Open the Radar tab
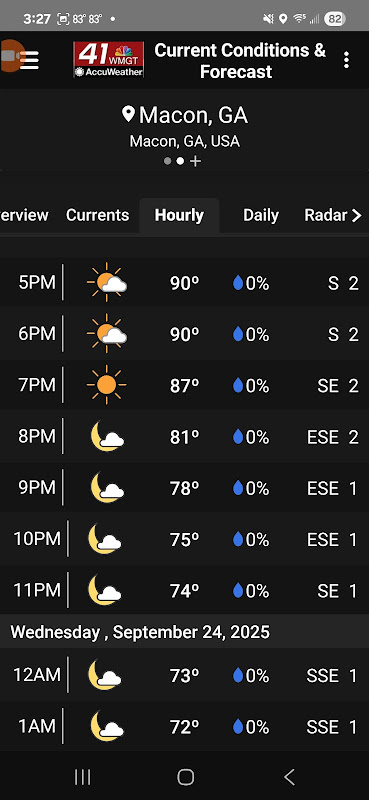The image size is (369, 800). [x=333, y=215]
